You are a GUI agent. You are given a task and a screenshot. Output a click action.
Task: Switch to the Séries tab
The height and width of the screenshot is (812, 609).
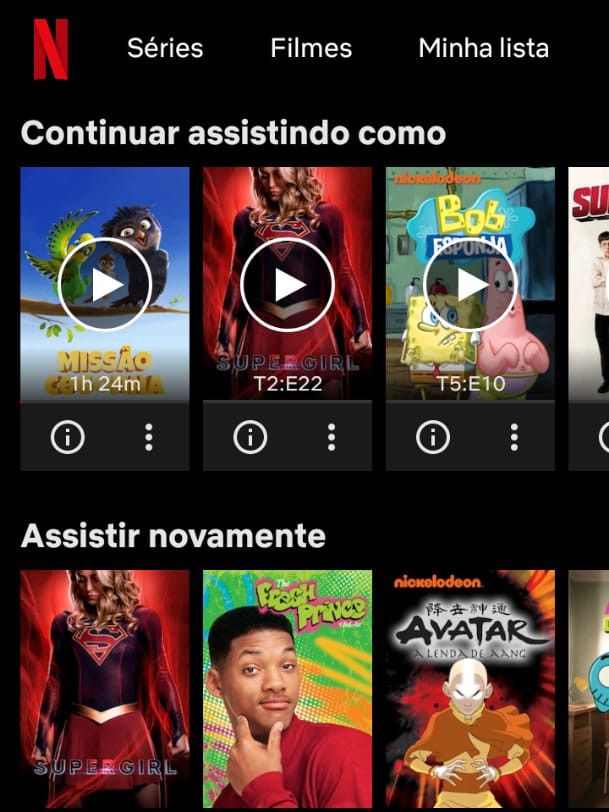tap(165, 48)
